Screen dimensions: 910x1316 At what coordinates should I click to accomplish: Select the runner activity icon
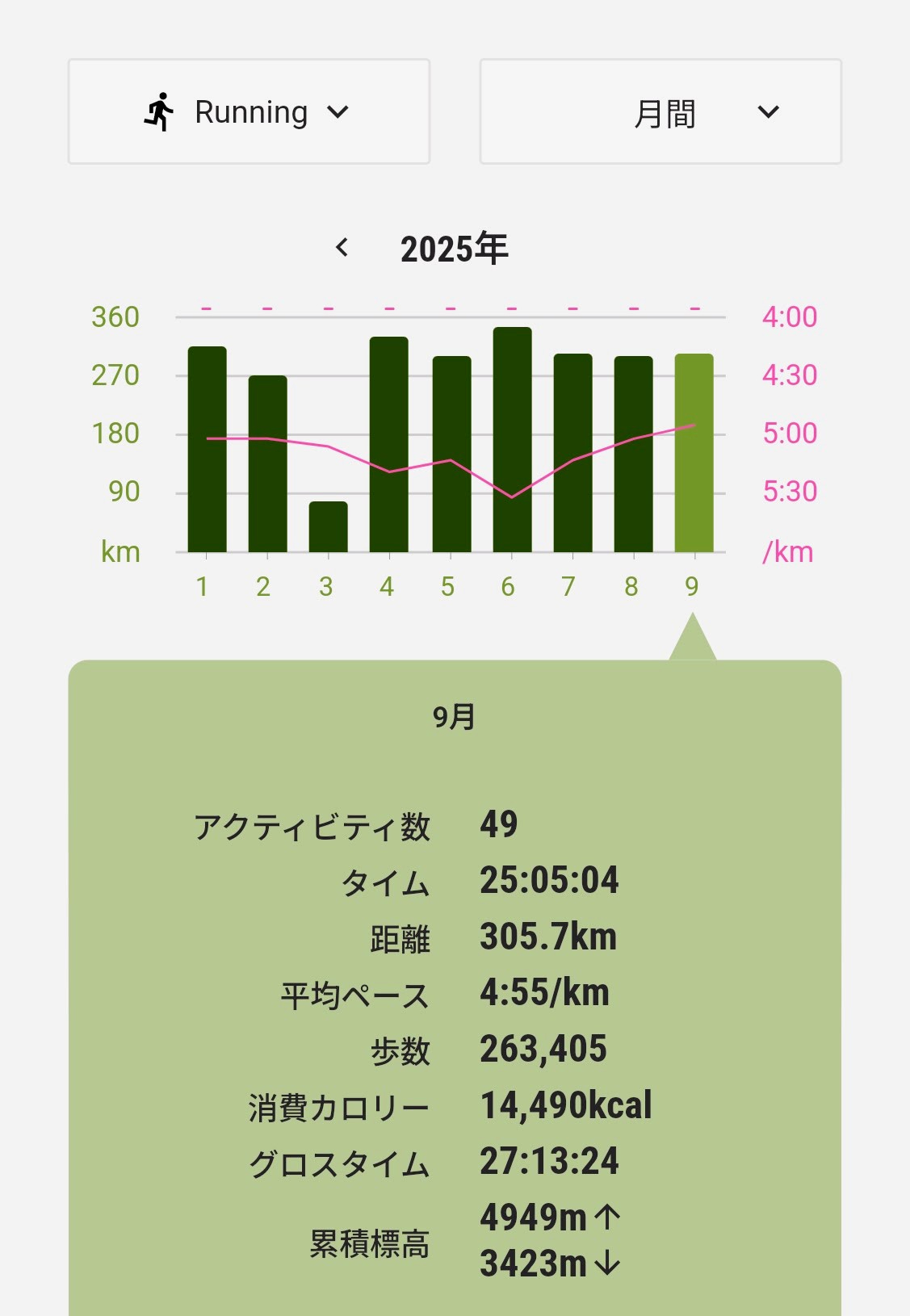click(161, 111)
